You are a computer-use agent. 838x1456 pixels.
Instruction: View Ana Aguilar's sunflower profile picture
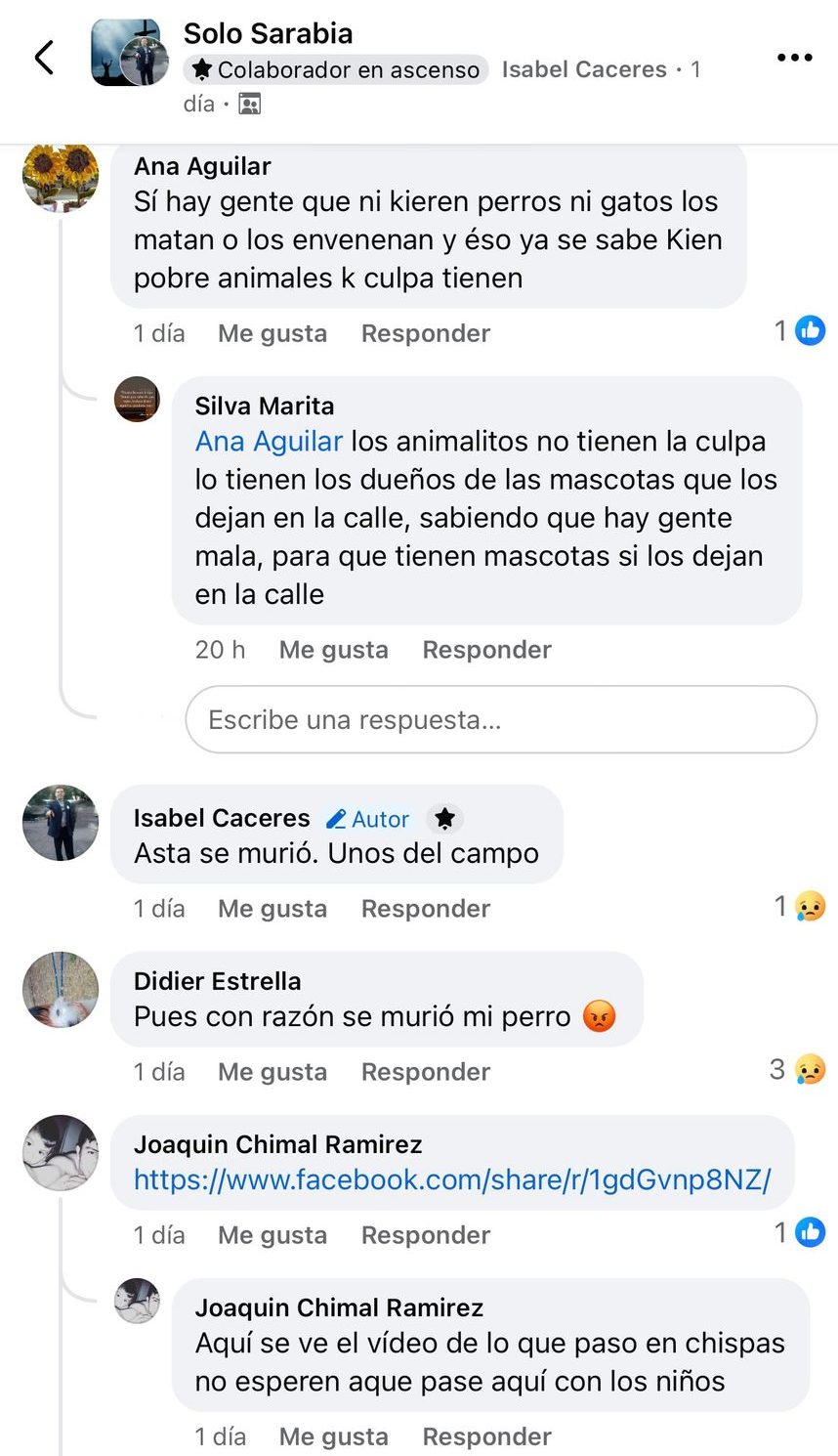(x=61, y=175)
